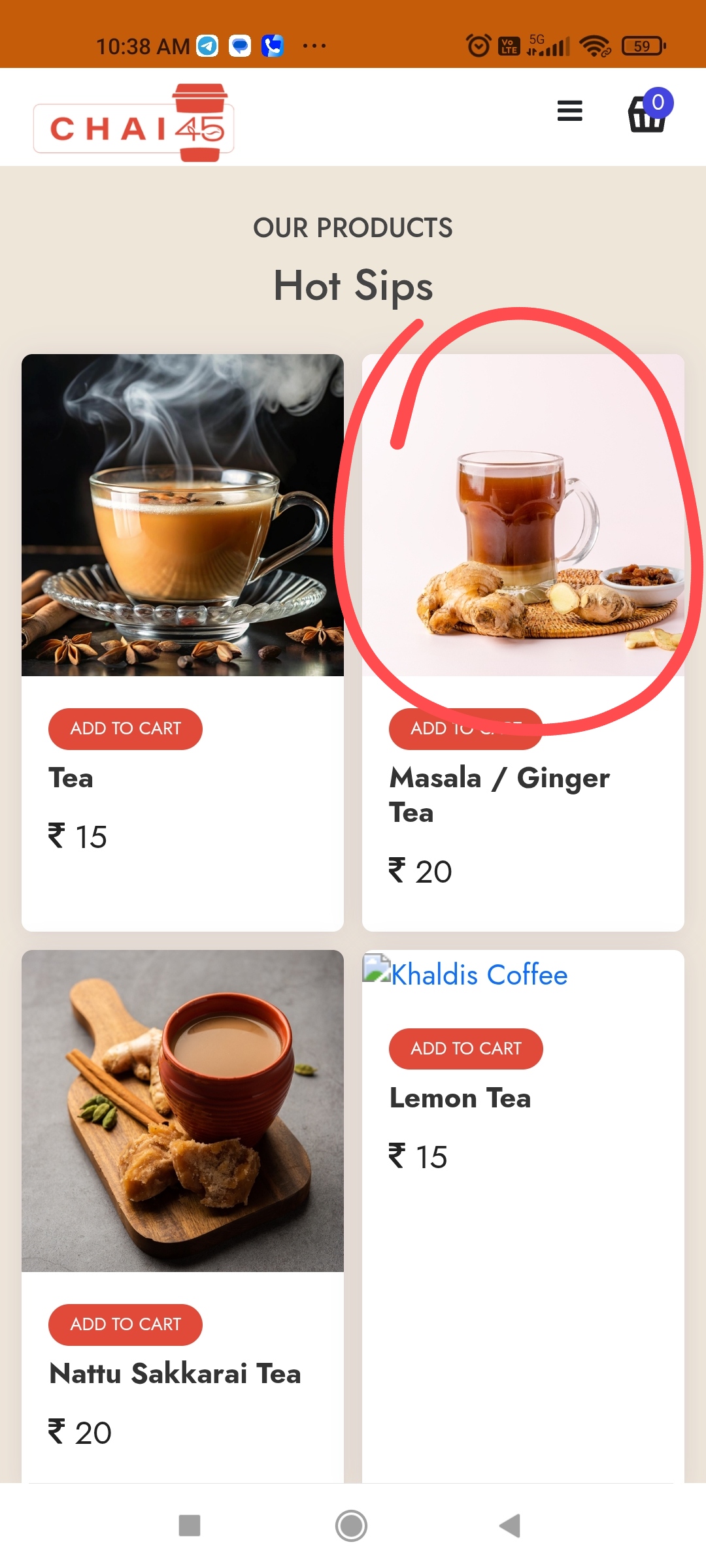Go back with the system back button
Viewport: 706px width, 1568px height.
pyautogui.click(x=510, y=1526)
